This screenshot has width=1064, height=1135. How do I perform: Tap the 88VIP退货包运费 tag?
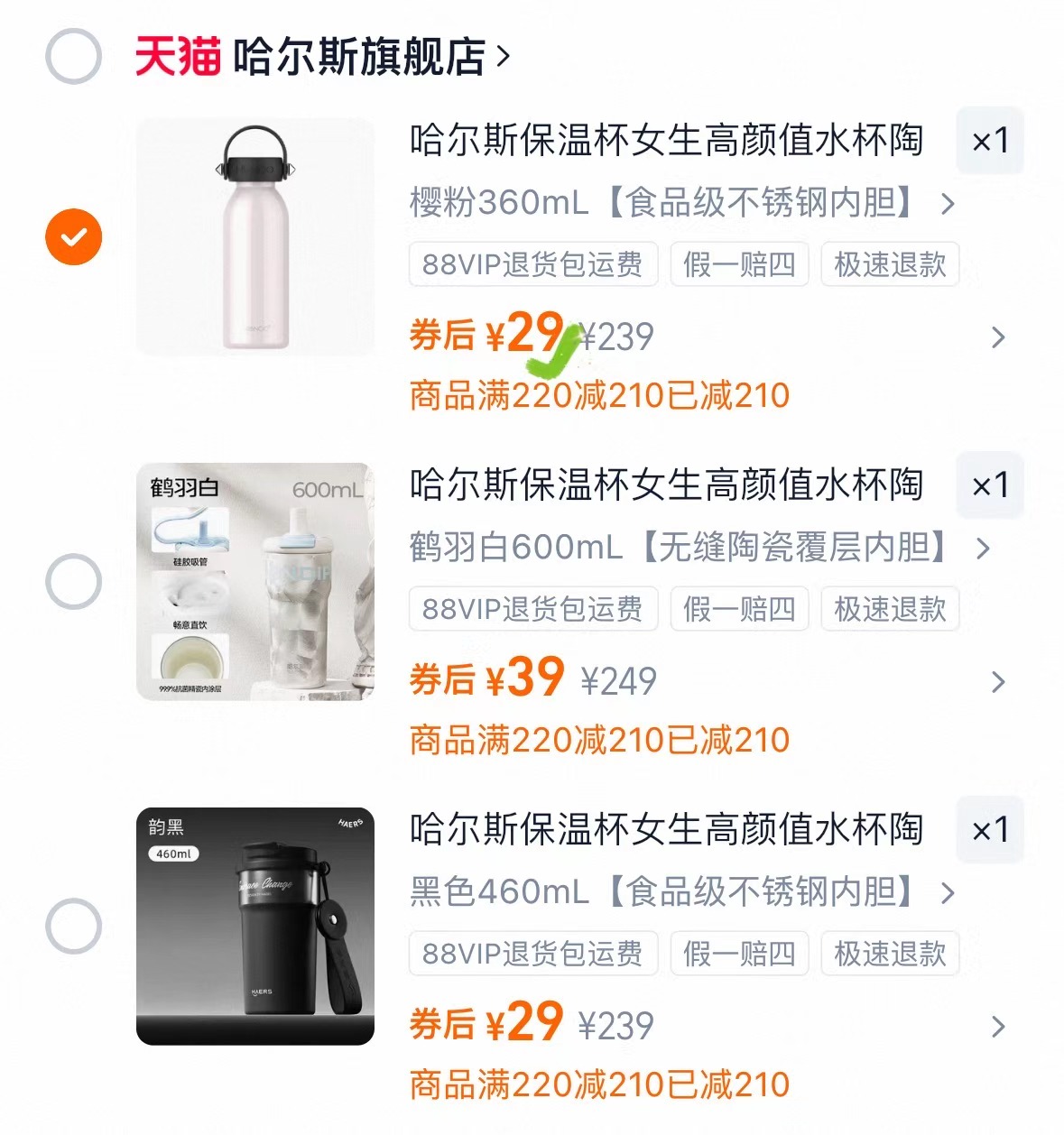[x=532, y=264]
